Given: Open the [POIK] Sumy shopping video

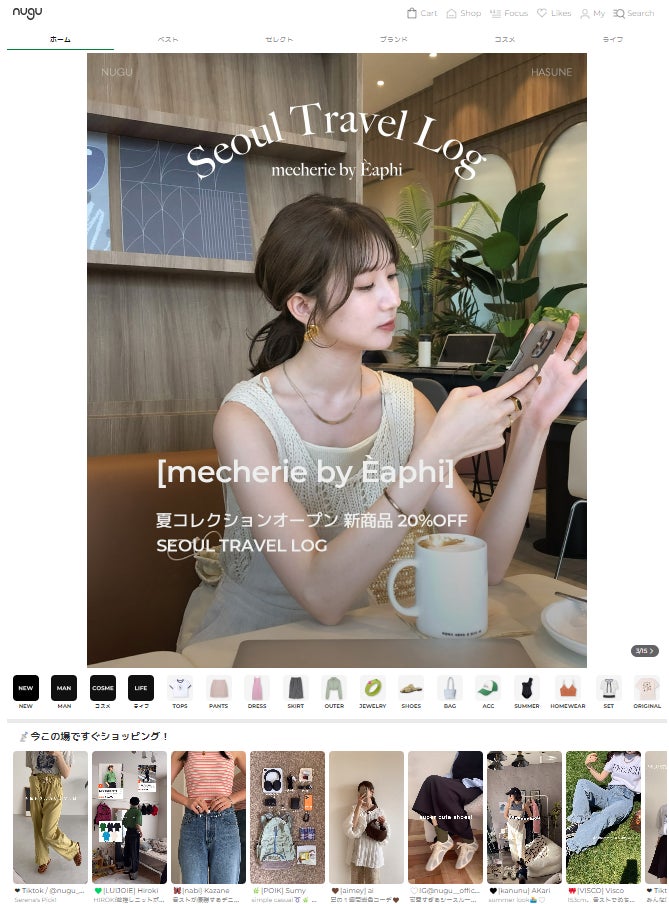Looking at the screenshot, I should (287, 818).
